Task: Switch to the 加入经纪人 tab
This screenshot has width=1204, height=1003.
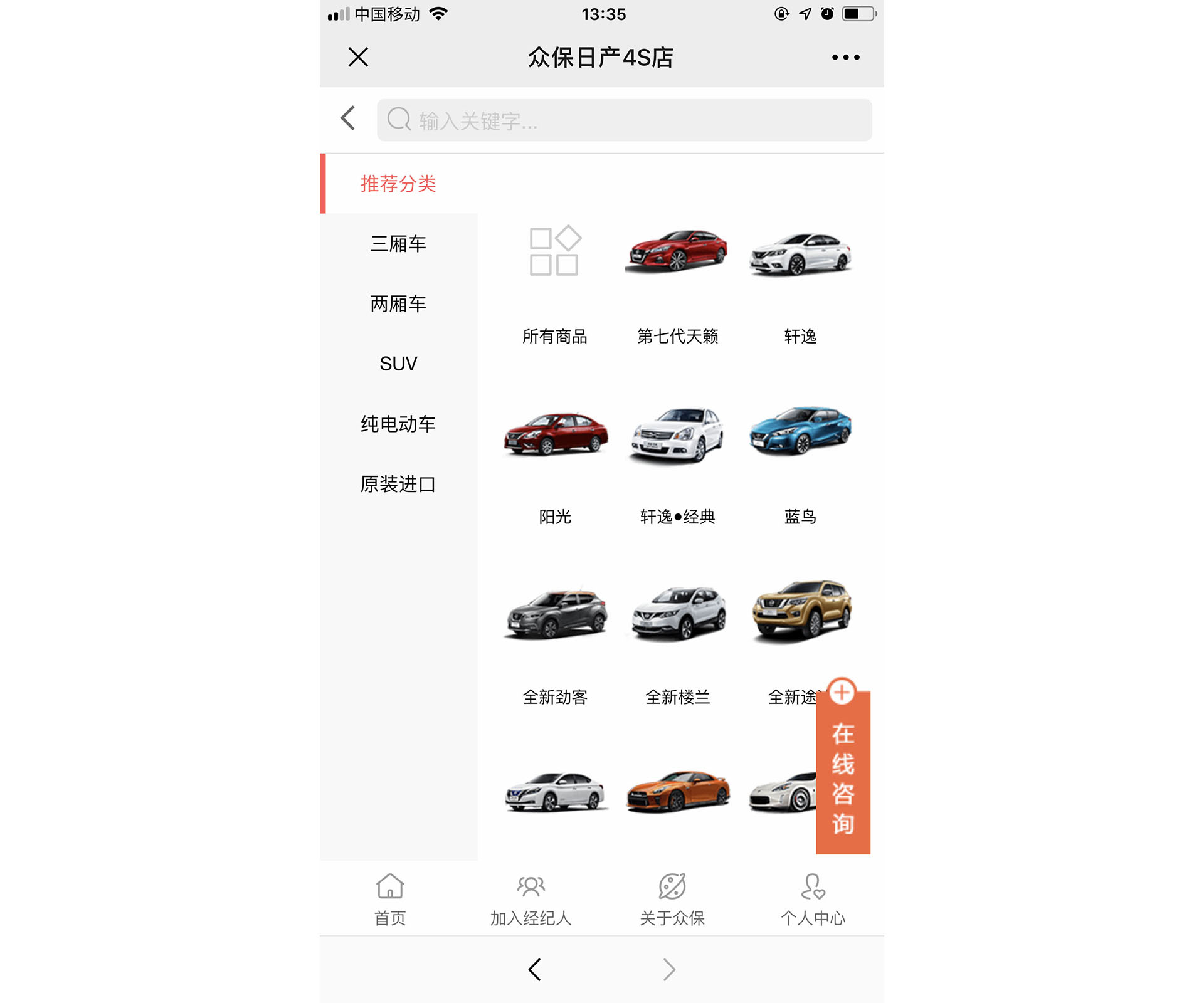Action: pyautogui.click(x=531, y=900)
